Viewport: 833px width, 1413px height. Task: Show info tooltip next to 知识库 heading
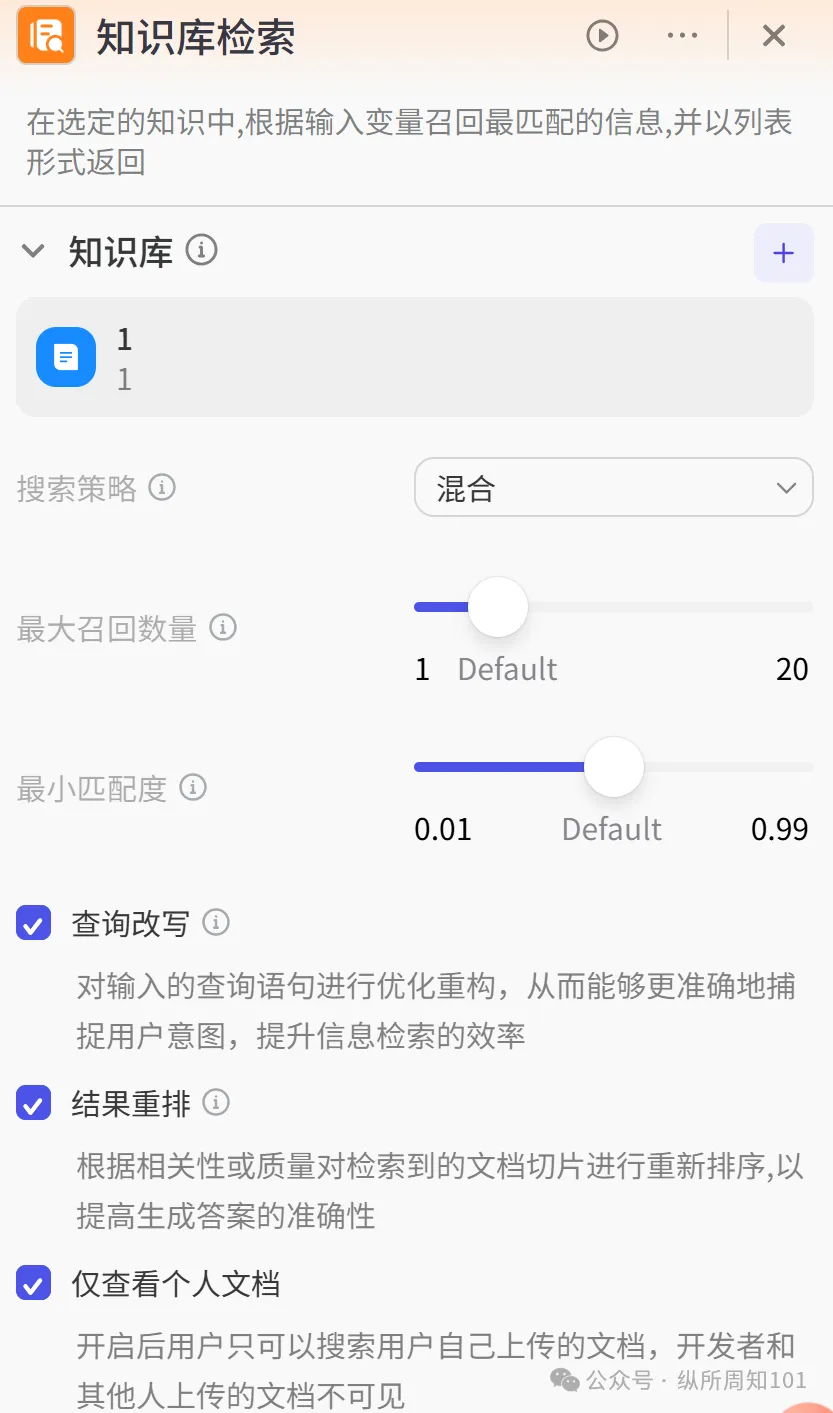click(x=202, y=250)
